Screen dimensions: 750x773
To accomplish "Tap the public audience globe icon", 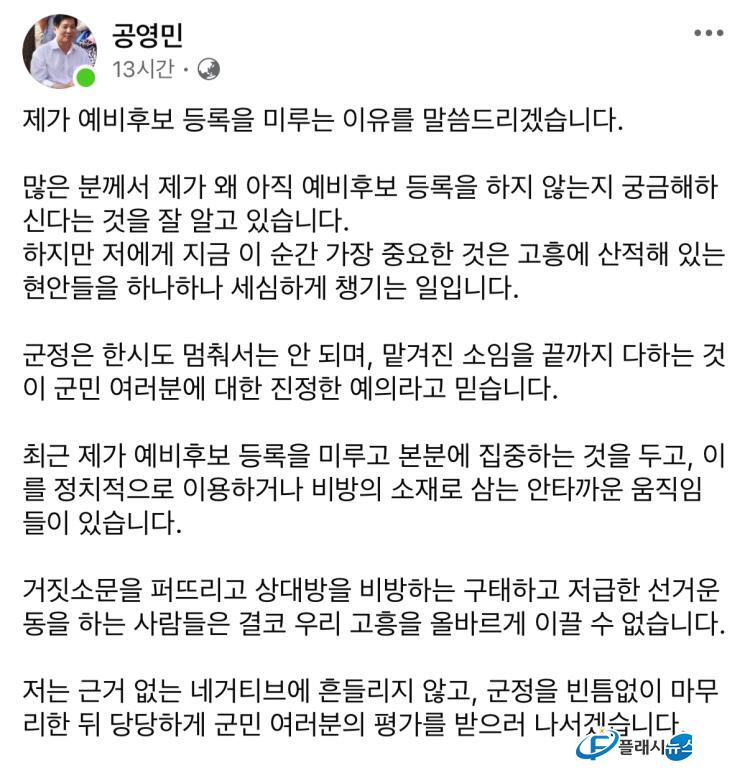I will tap(209, 69).
